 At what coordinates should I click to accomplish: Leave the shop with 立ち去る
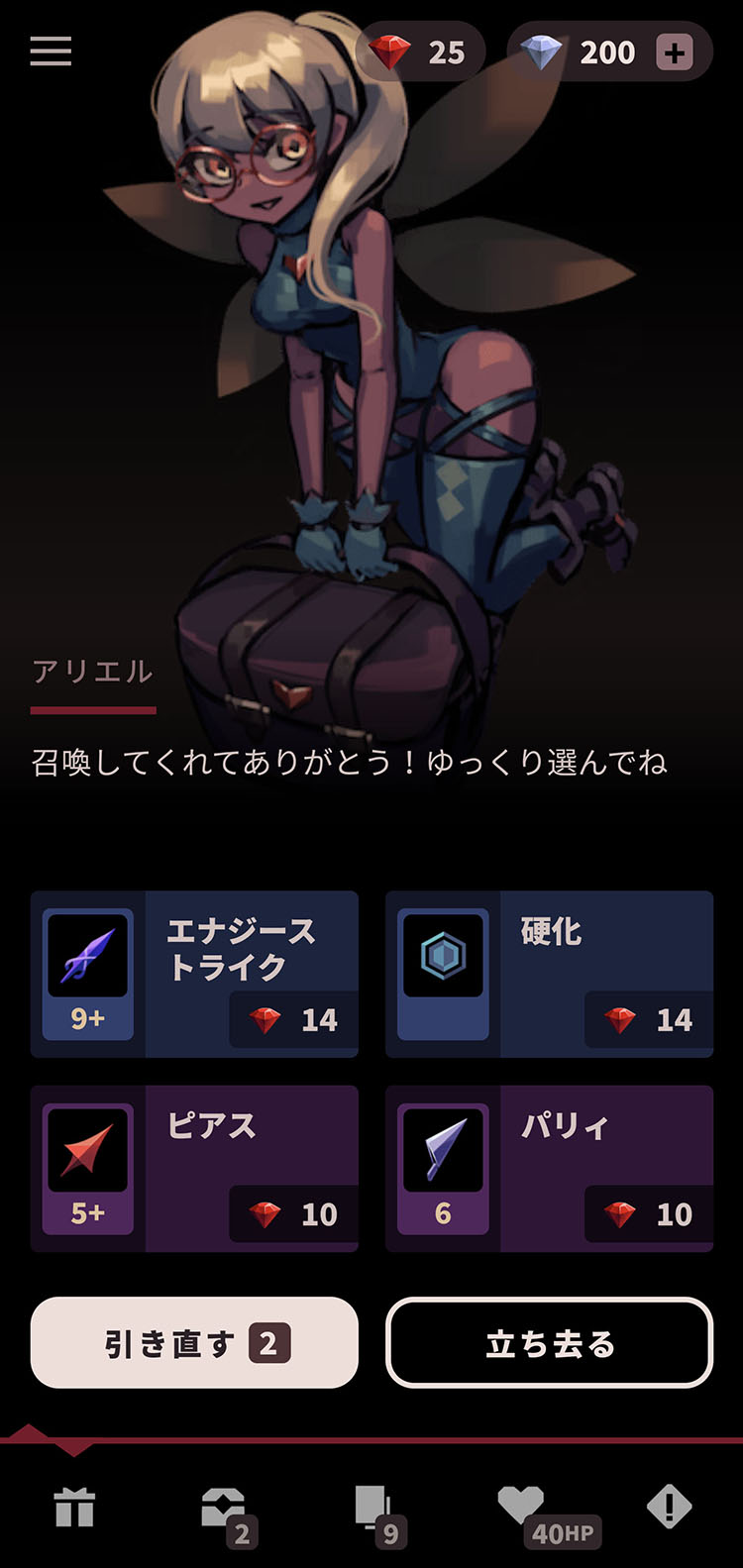[549, 1343]
